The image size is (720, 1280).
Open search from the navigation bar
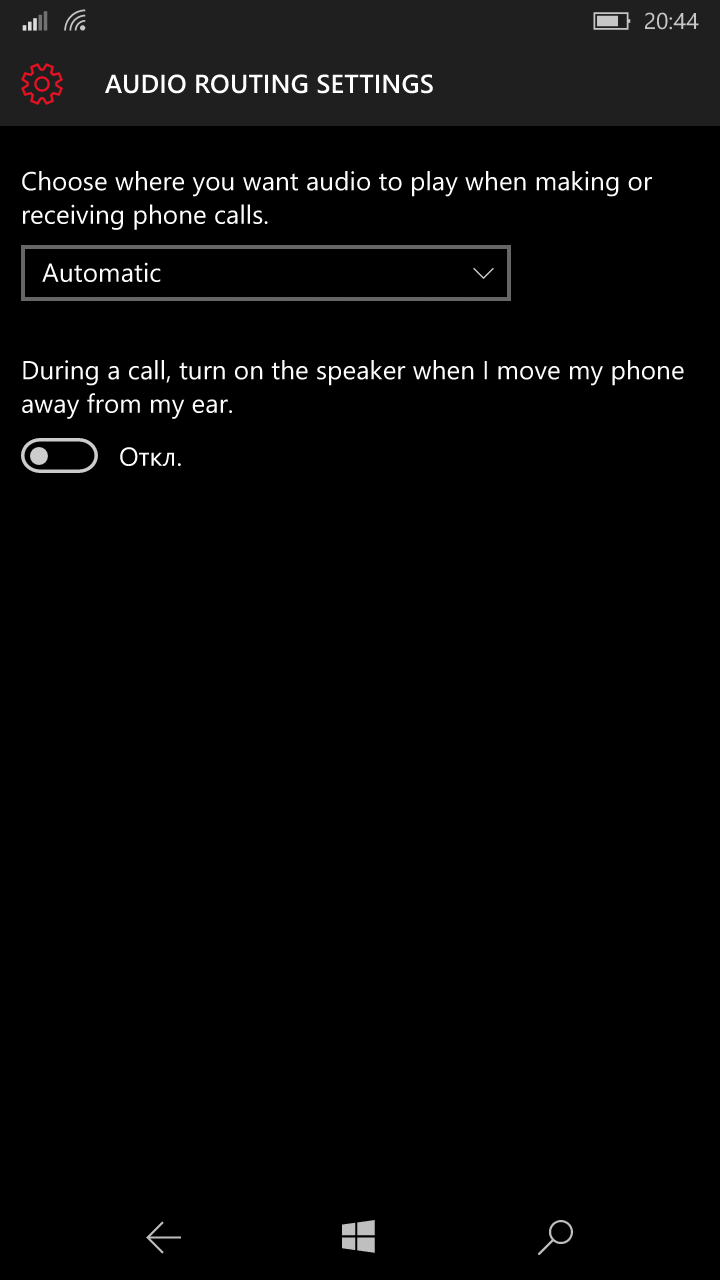tap(555, 1237)
